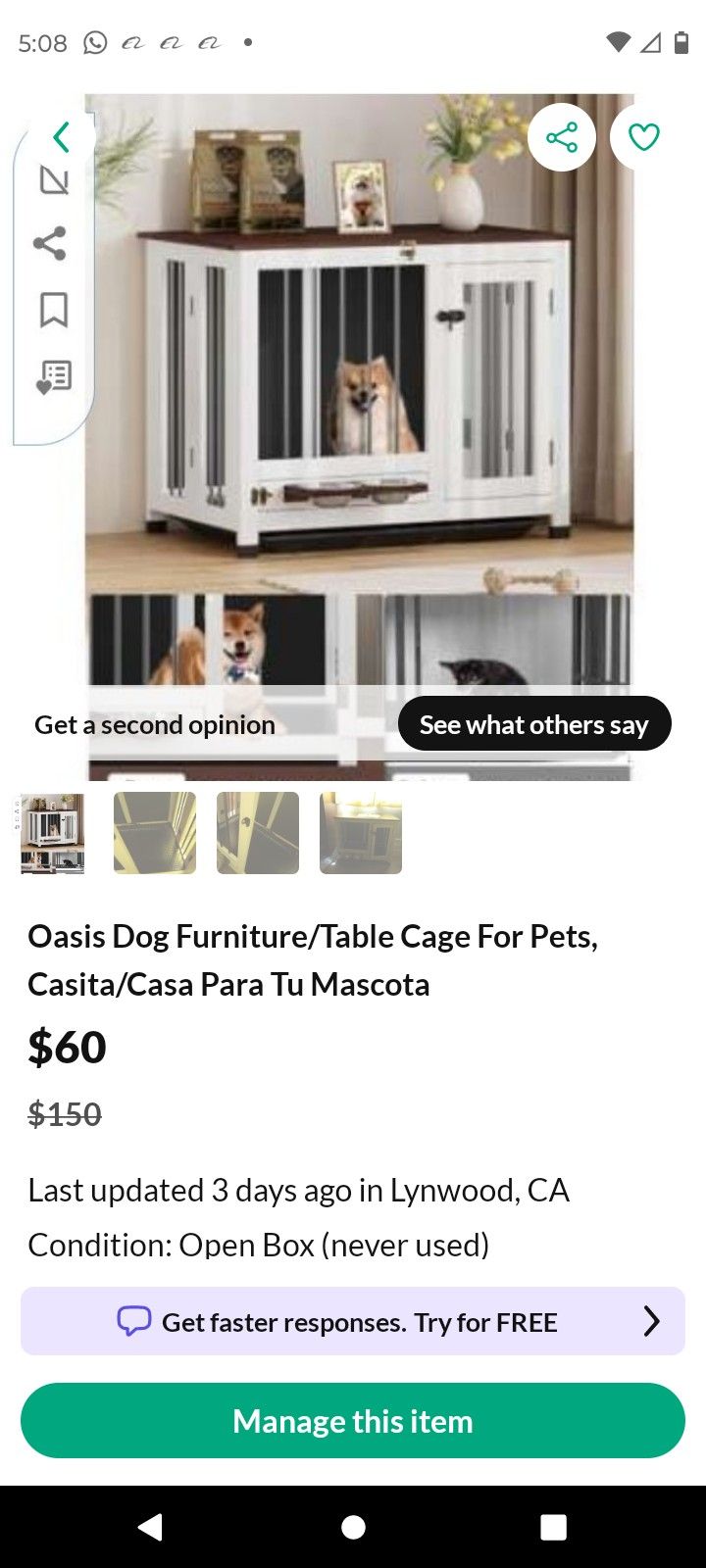Image resolution: width=706 pixels, height=1568 pixels.
Task: Open recent apps from the navigation bar
Action: [554, 1527]
